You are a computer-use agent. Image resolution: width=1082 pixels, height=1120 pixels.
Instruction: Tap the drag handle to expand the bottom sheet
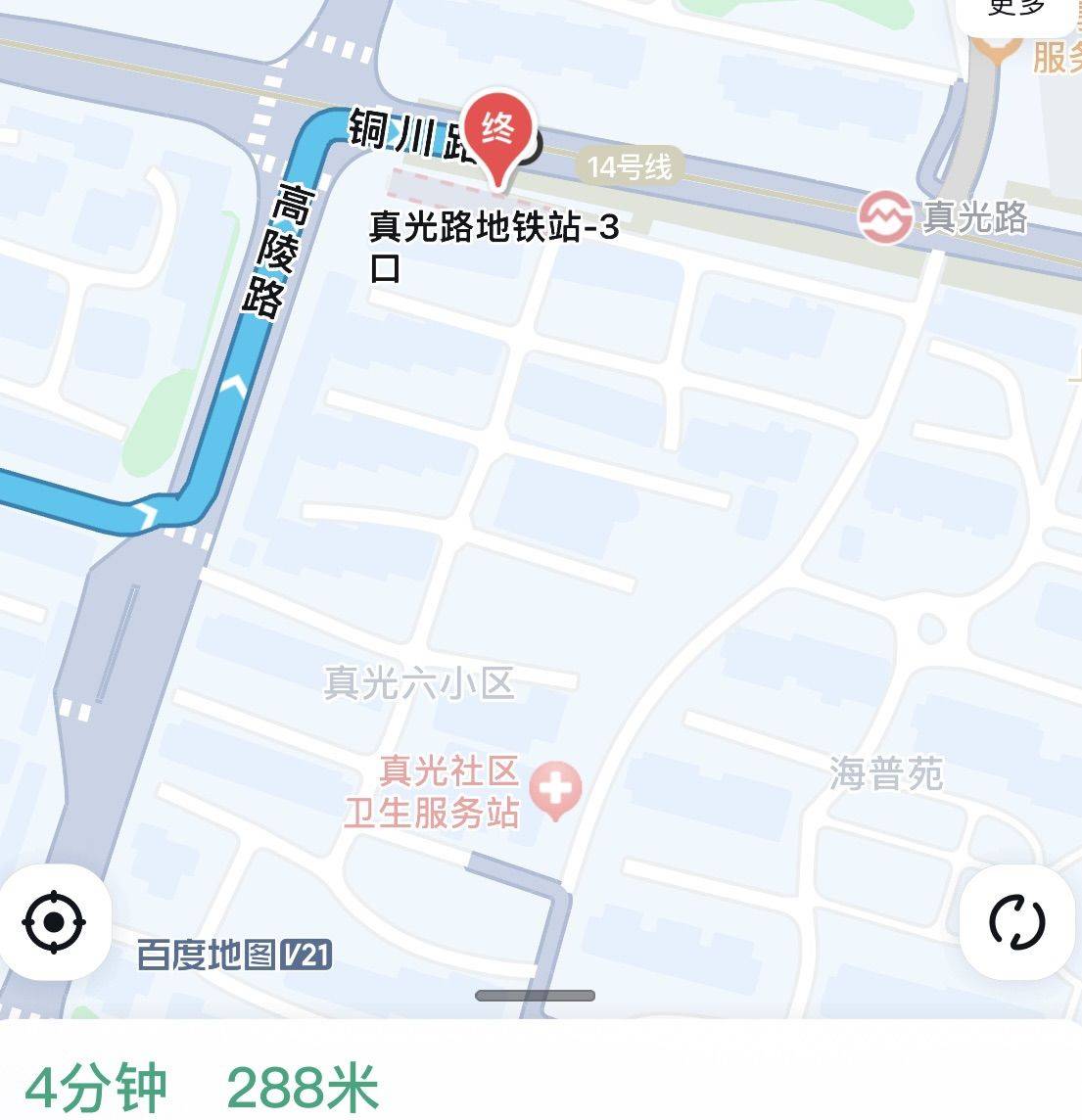(536, 995)
